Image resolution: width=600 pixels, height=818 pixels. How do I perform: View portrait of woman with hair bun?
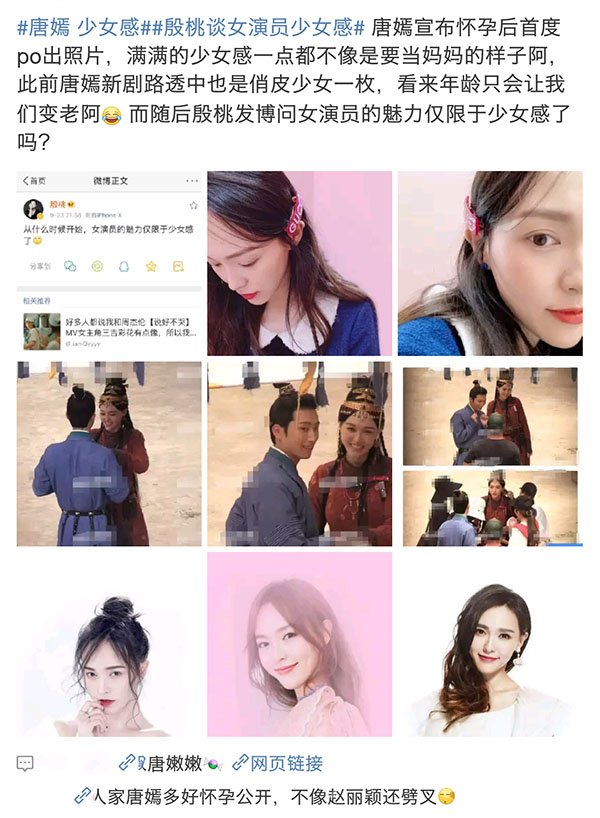[x=109, y=645]
